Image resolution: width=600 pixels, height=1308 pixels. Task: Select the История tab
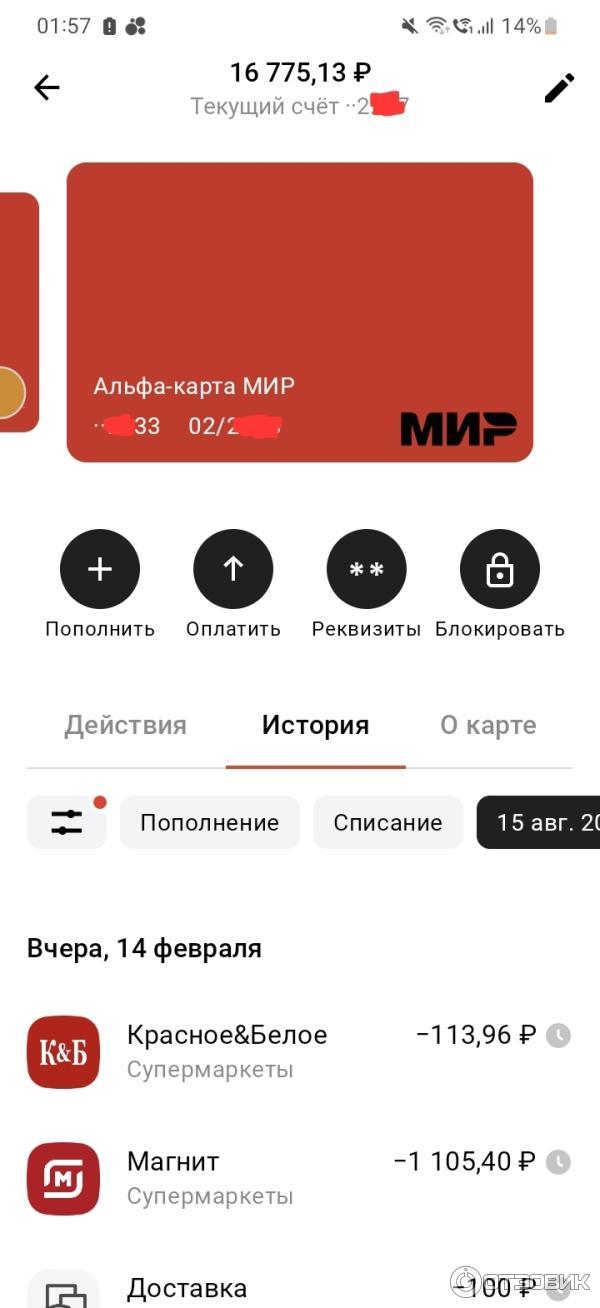(x=315, y=725)
